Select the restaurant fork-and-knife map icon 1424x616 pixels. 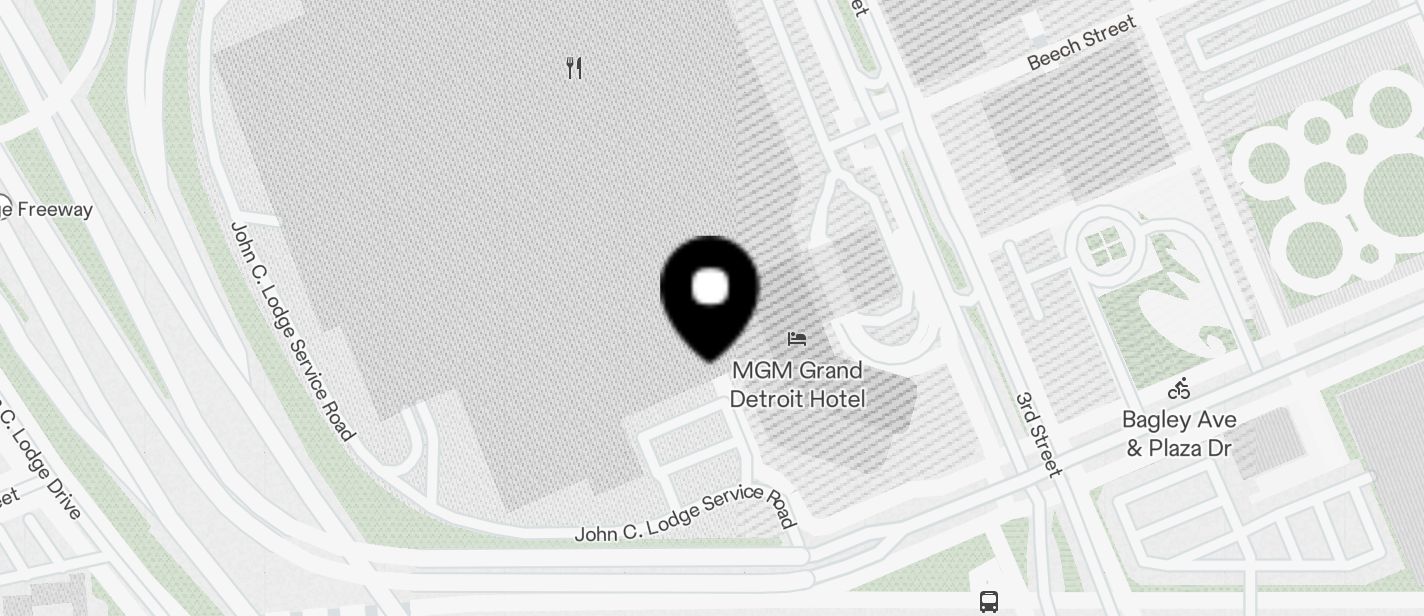pos(574,68)
